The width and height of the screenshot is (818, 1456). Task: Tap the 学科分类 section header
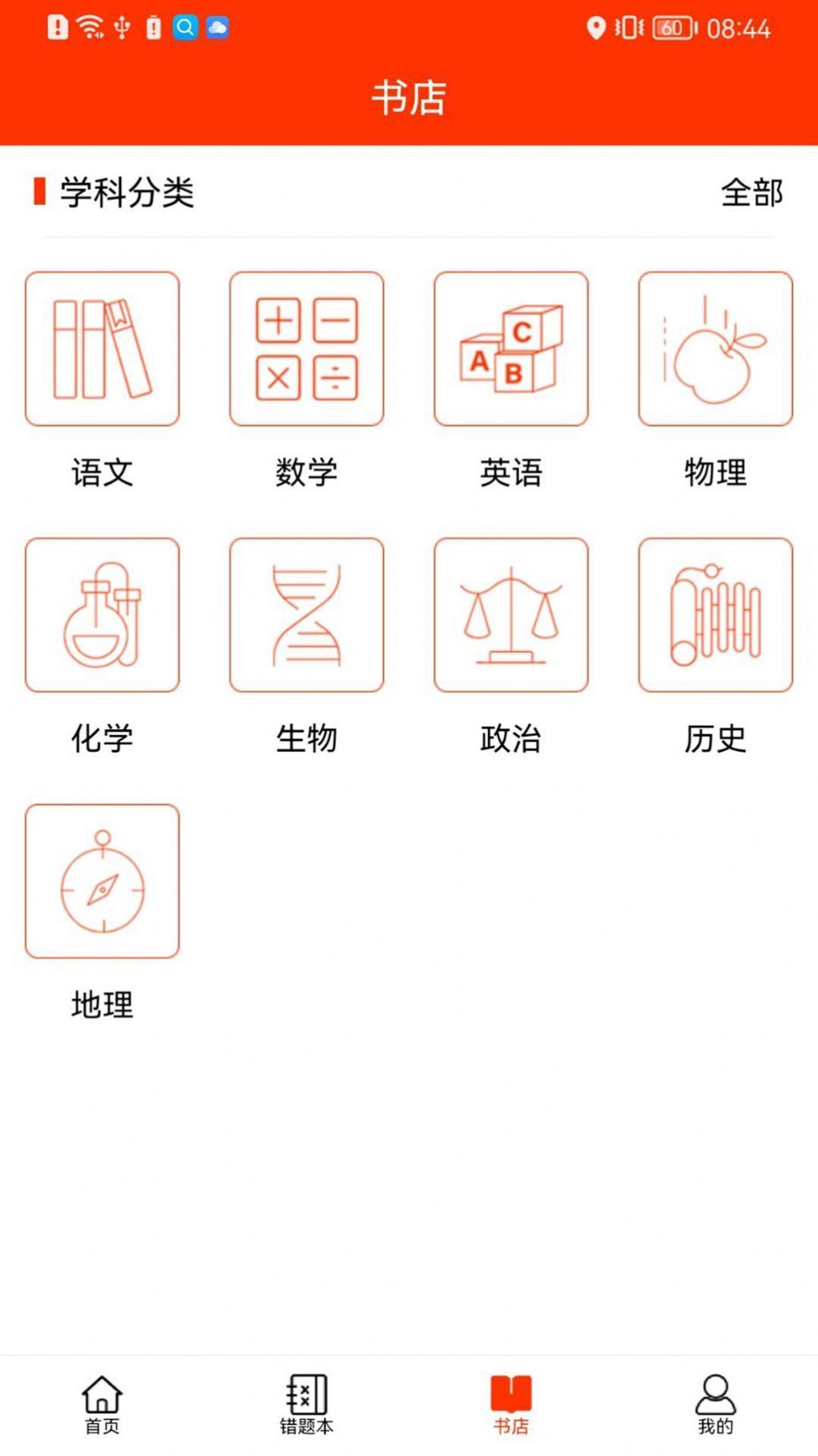[x=127, y=193]
